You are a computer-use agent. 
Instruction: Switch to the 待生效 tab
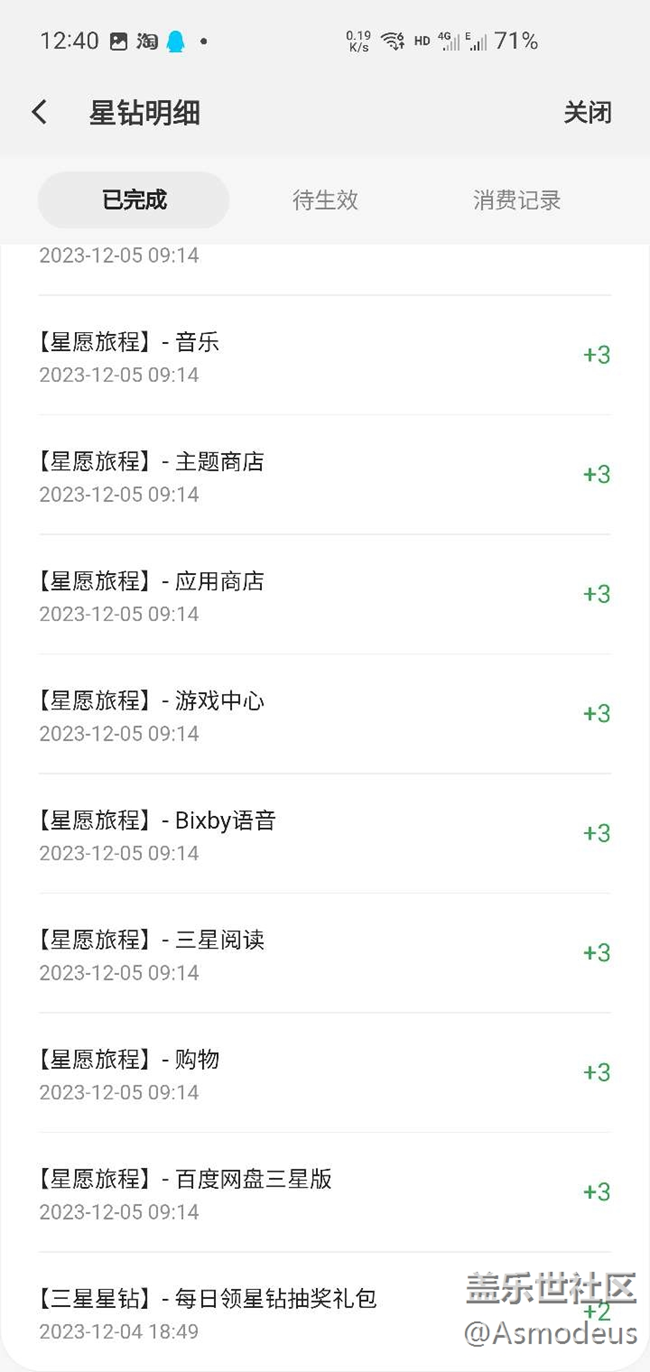pyautogui.click(x=325, y=200)
